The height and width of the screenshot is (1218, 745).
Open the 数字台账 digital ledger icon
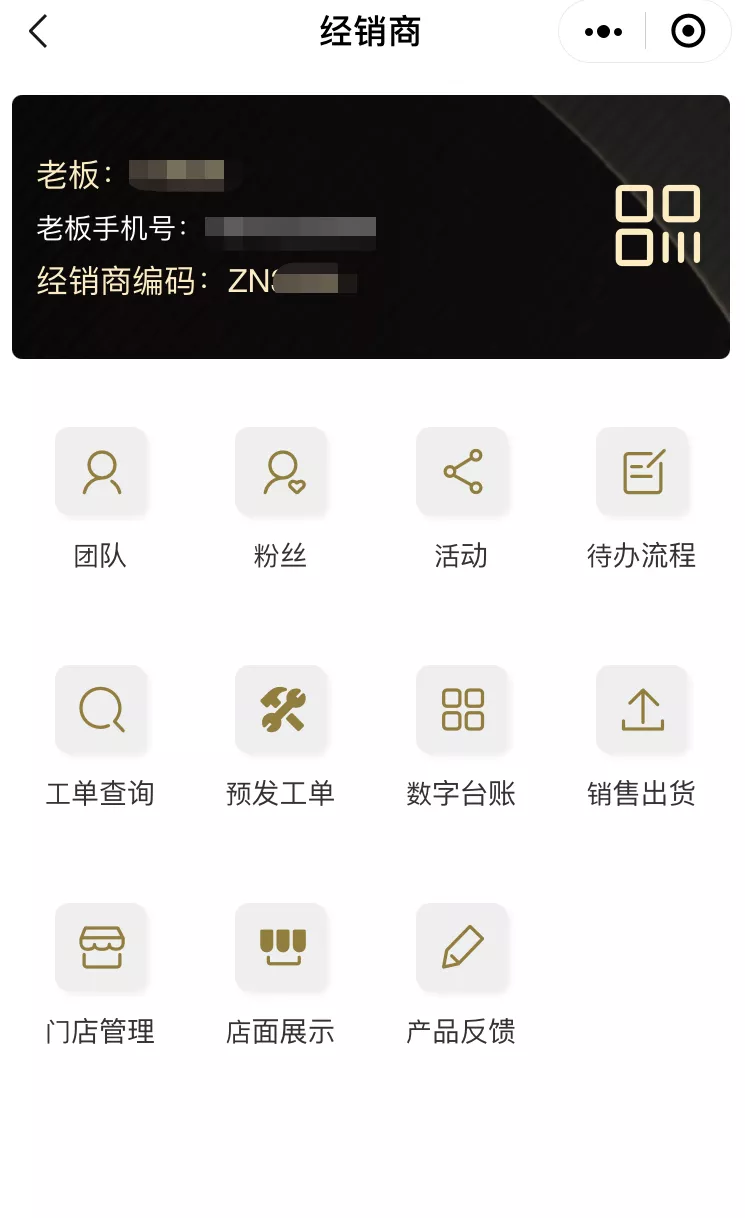462,710
